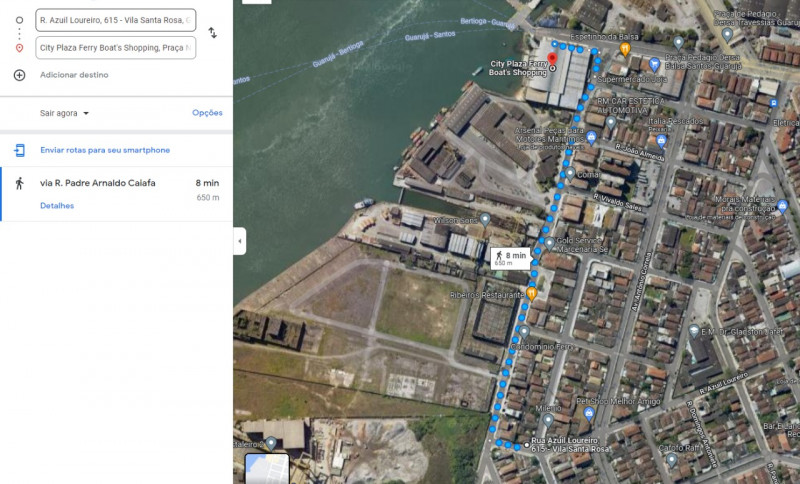Collapse the side panel arrow
Viewport: 800px width, 484px height.
pyautogui.click(x=239, y=241)
